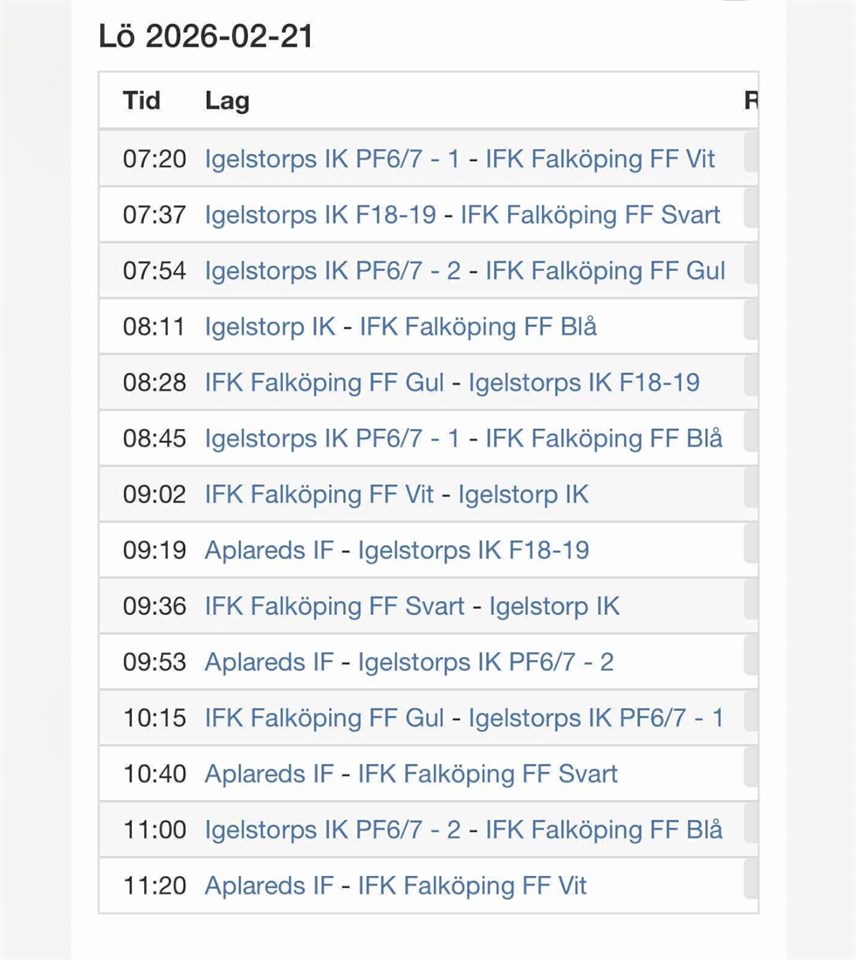Open the 07:20 match against IFK Falköping FF Vit
The width and height of the screenshot is (856, 960).
tap(460, 158)
